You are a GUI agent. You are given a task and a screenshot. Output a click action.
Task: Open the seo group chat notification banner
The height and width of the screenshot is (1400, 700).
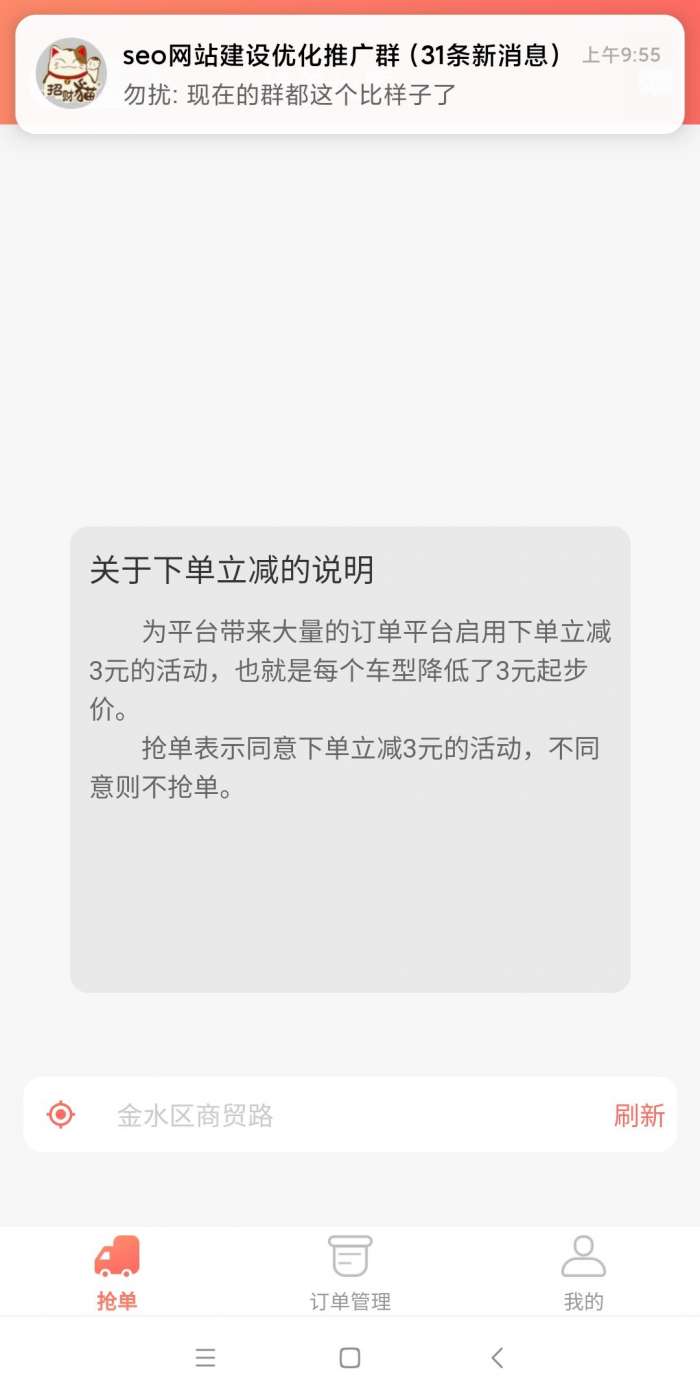click(350, 74)
